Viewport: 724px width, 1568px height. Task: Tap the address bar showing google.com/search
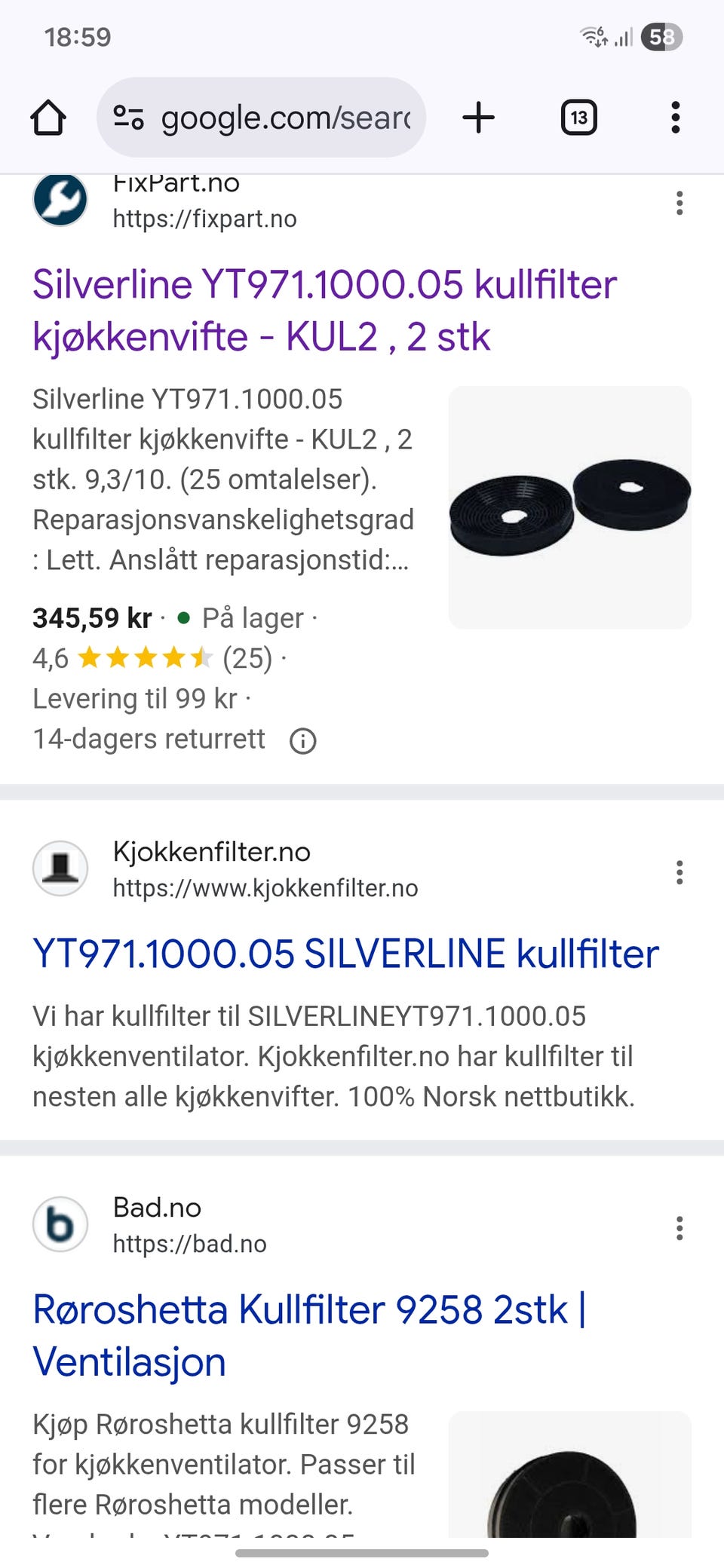[287, 117]
